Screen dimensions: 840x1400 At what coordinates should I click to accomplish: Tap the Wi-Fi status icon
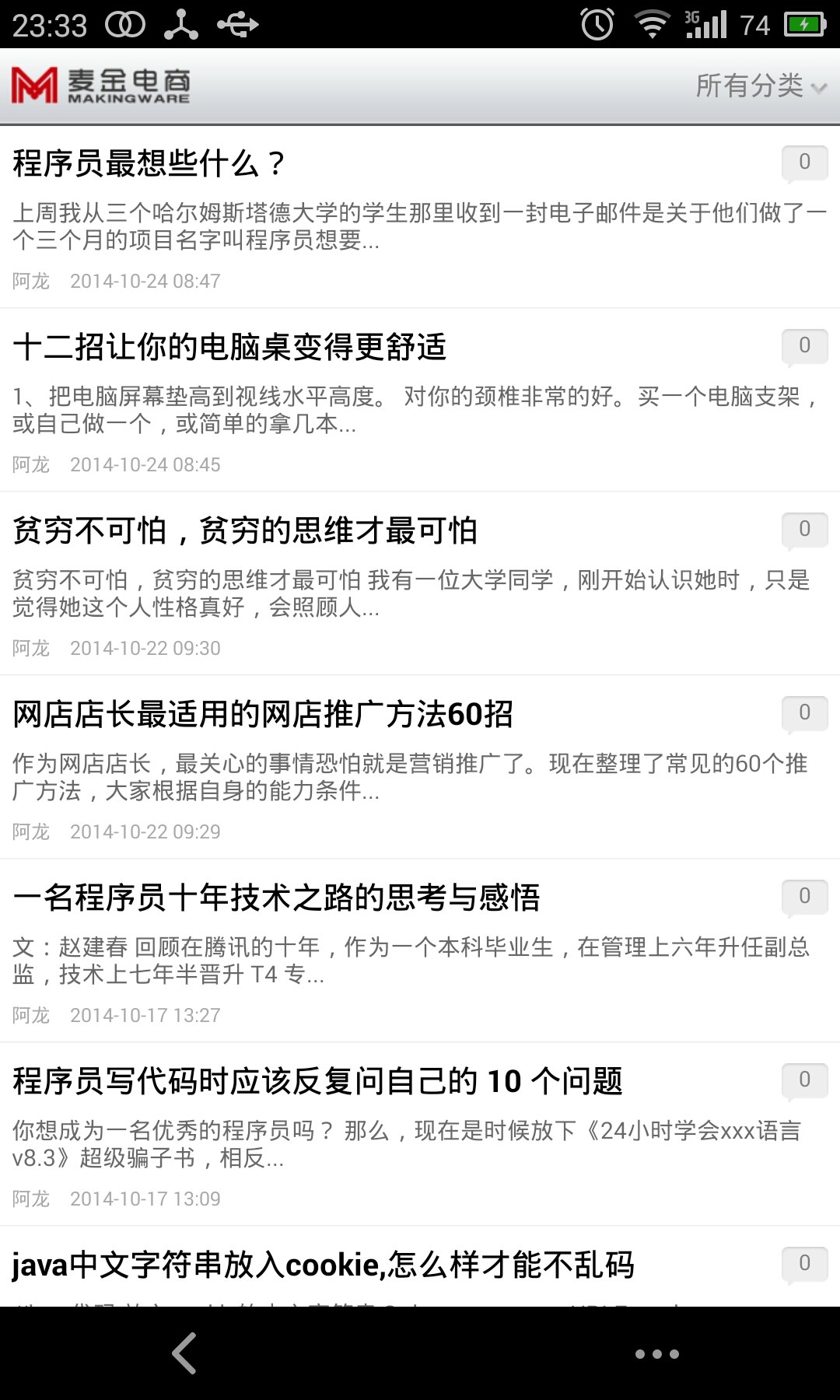coord(654,25)
